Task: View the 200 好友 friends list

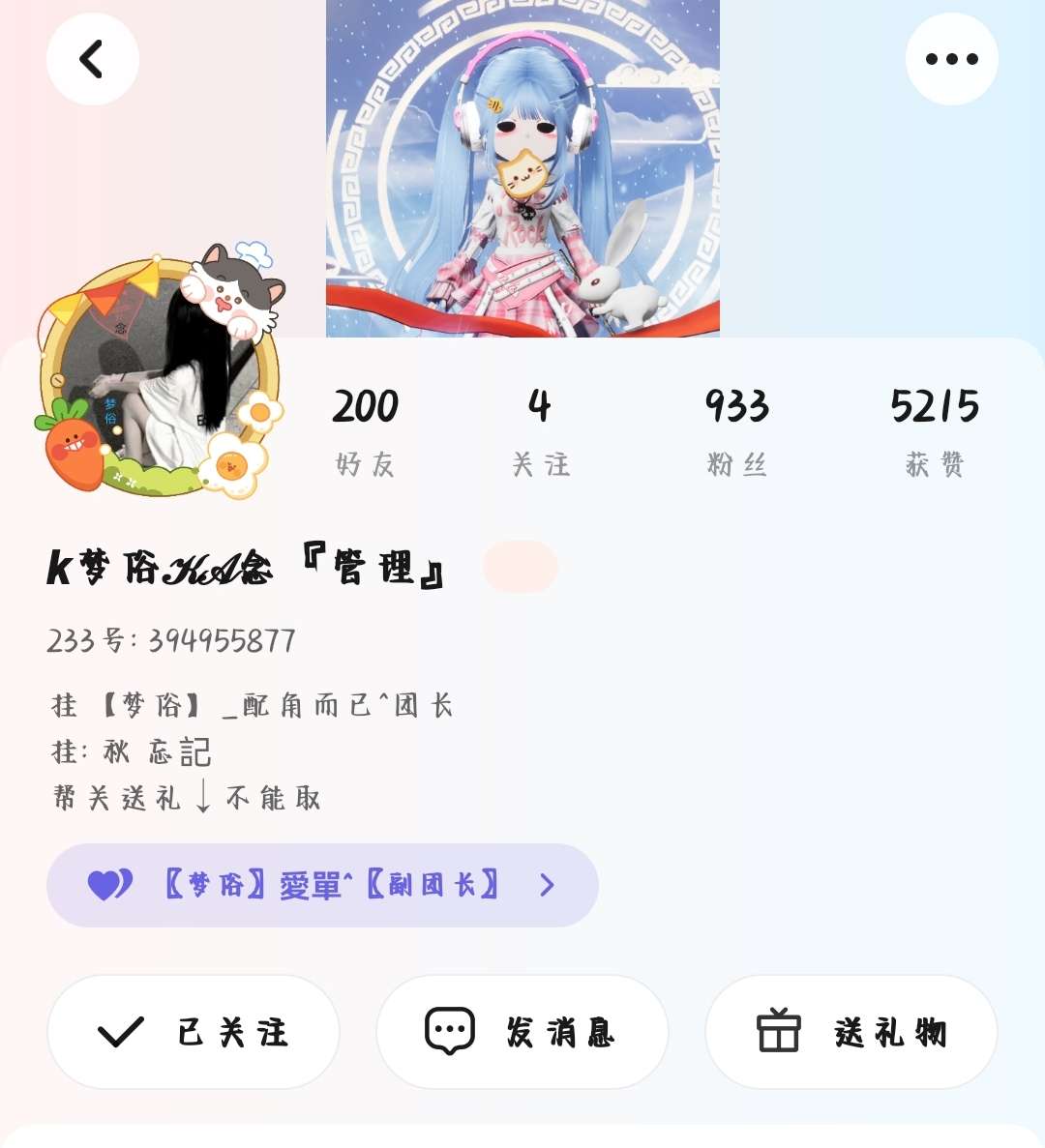Action: [x=365, y=431]
